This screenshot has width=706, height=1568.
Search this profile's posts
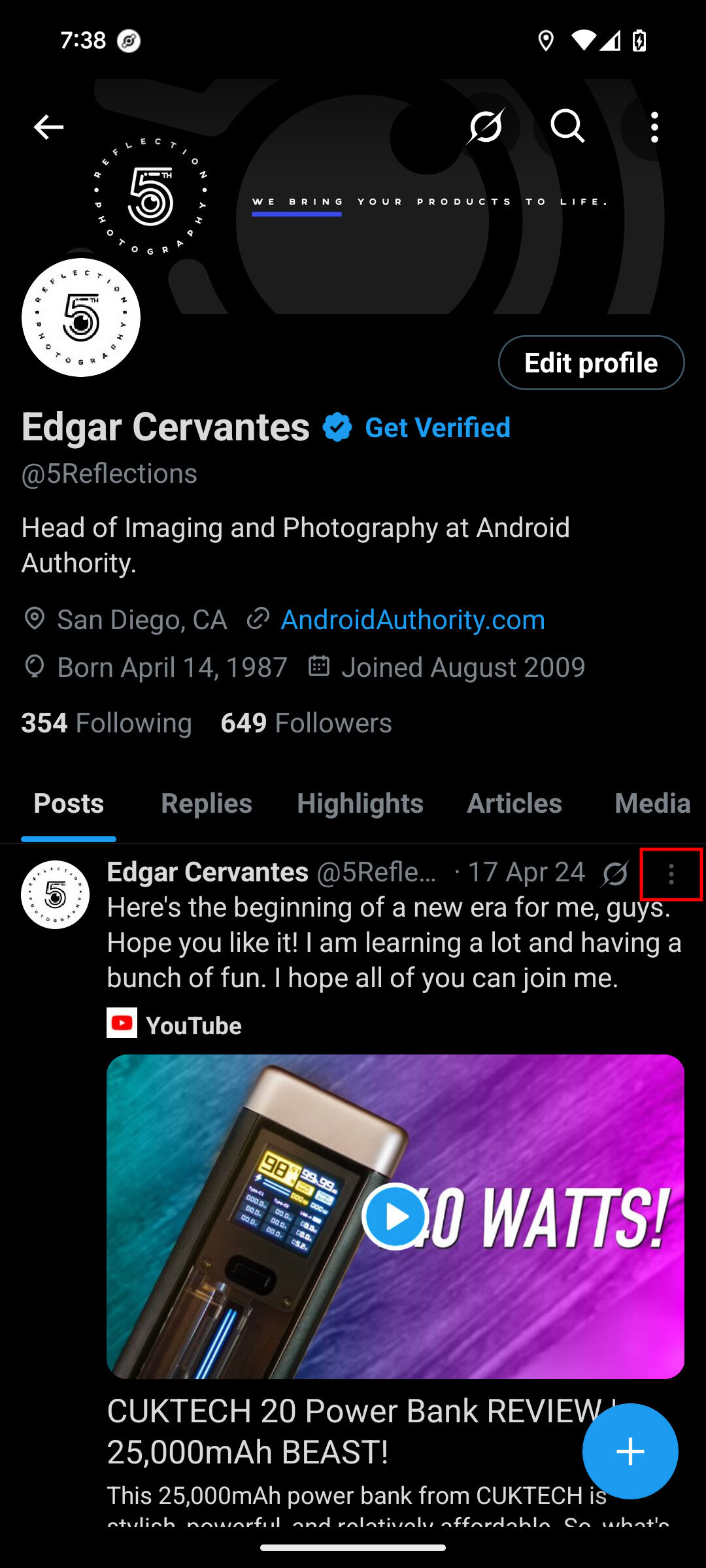pyautogui.click(x=567, y=126)
